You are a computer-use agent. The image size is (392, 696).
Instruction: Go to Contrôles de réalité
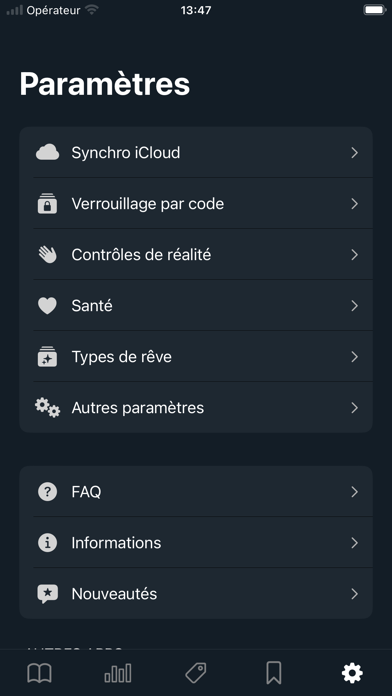click(196, 255)
